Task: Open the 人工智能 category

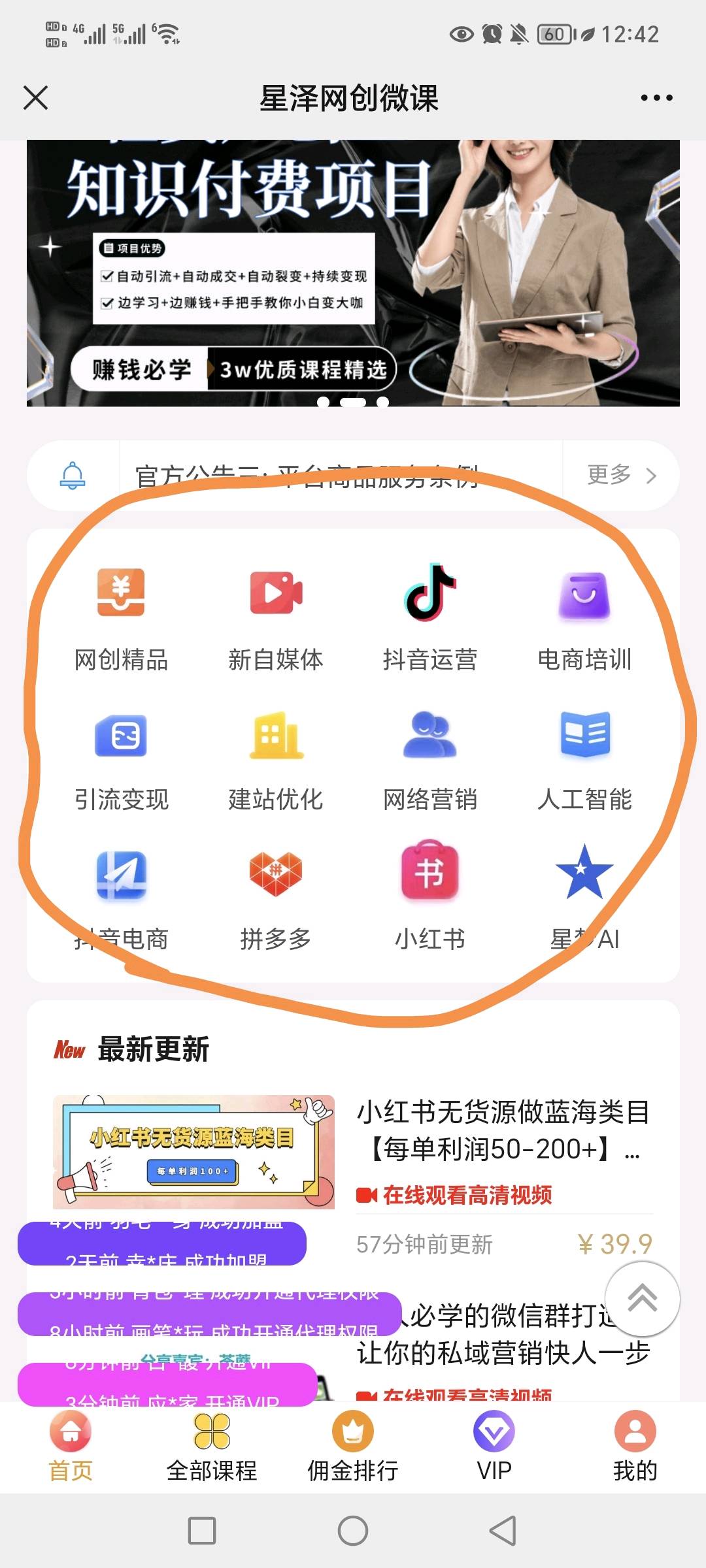Action: 584,758
